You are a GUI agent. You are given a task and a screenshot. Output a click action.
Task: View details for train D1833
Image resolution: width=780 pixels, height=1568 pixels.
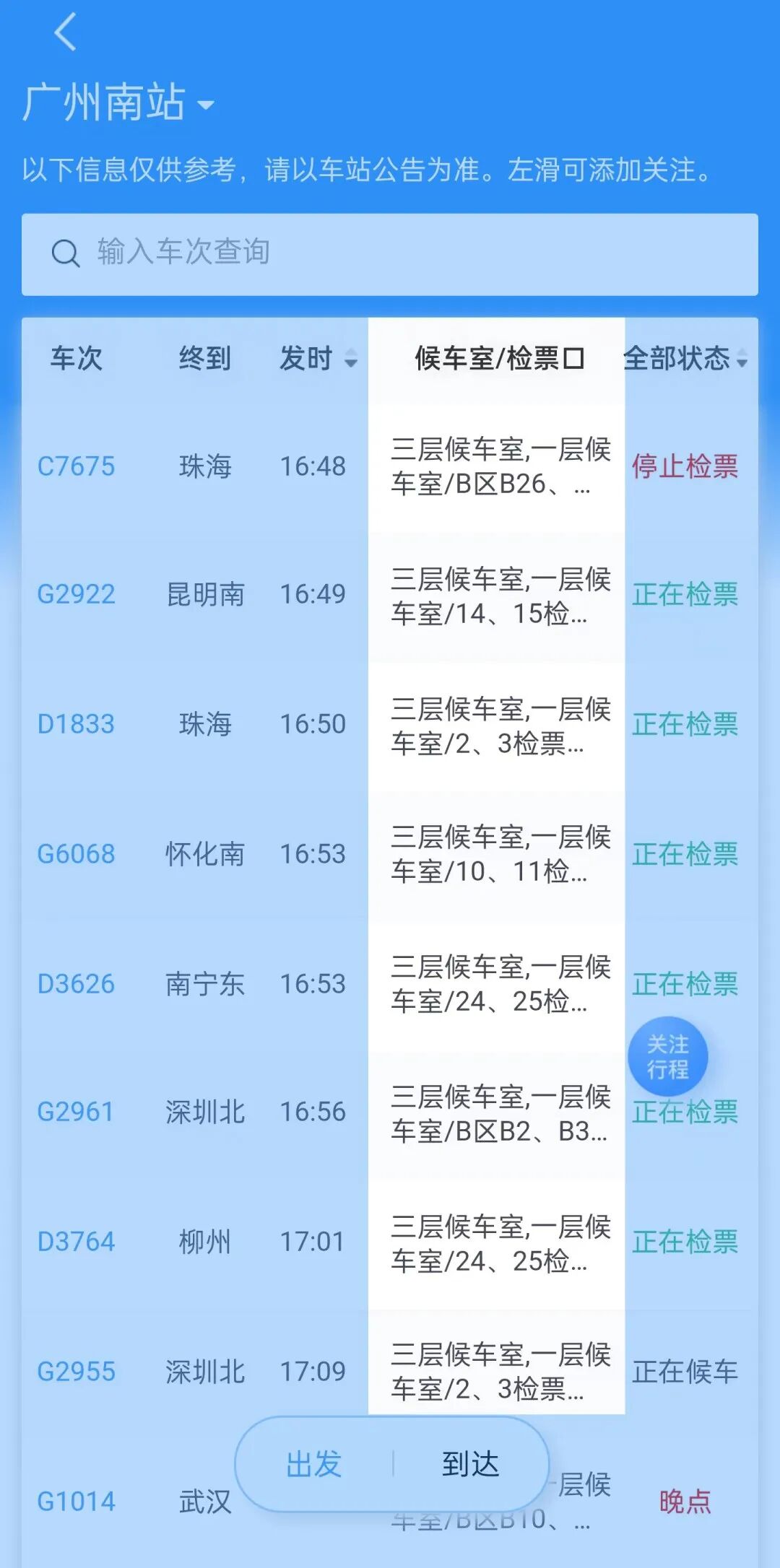(x=76, y=724)
